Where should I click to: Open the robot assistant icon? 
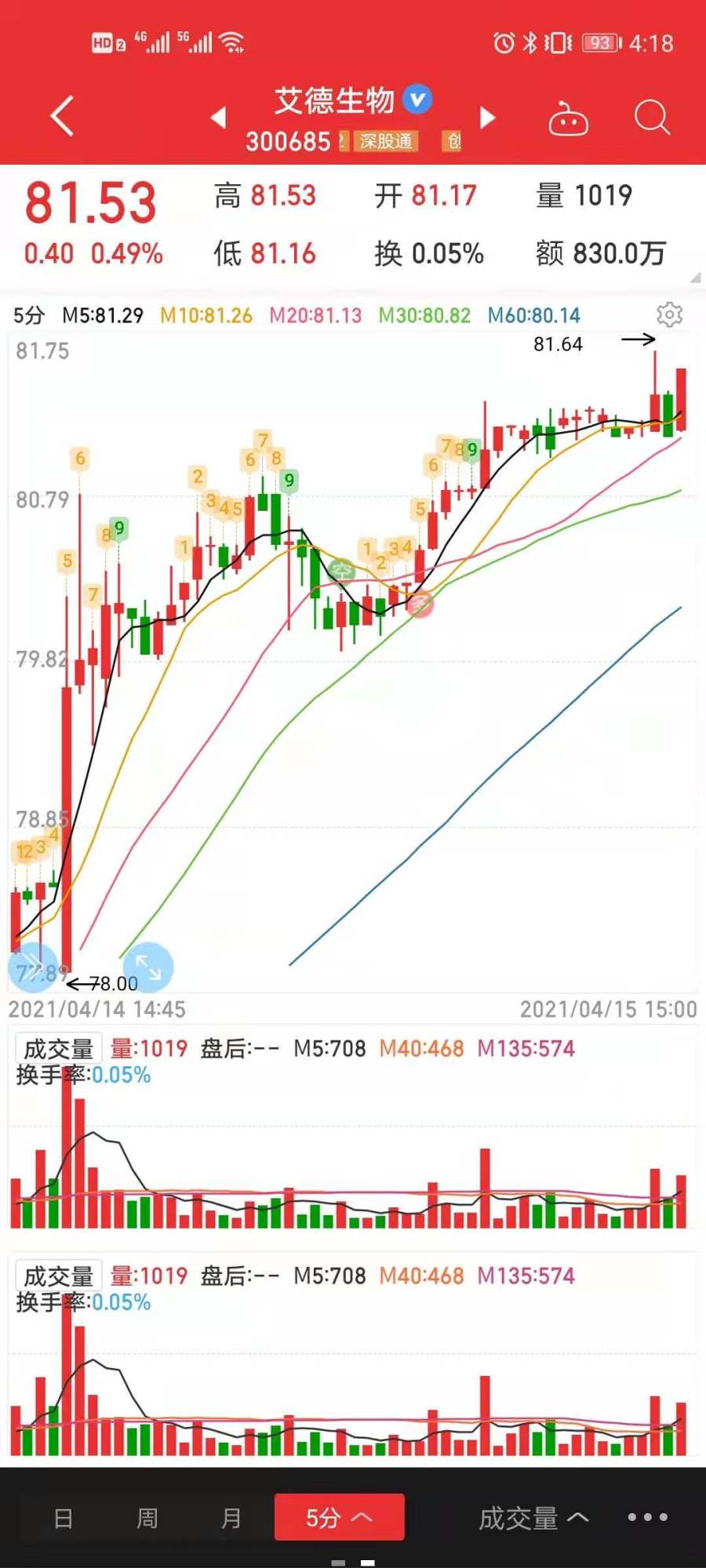(x=569, y=118)
